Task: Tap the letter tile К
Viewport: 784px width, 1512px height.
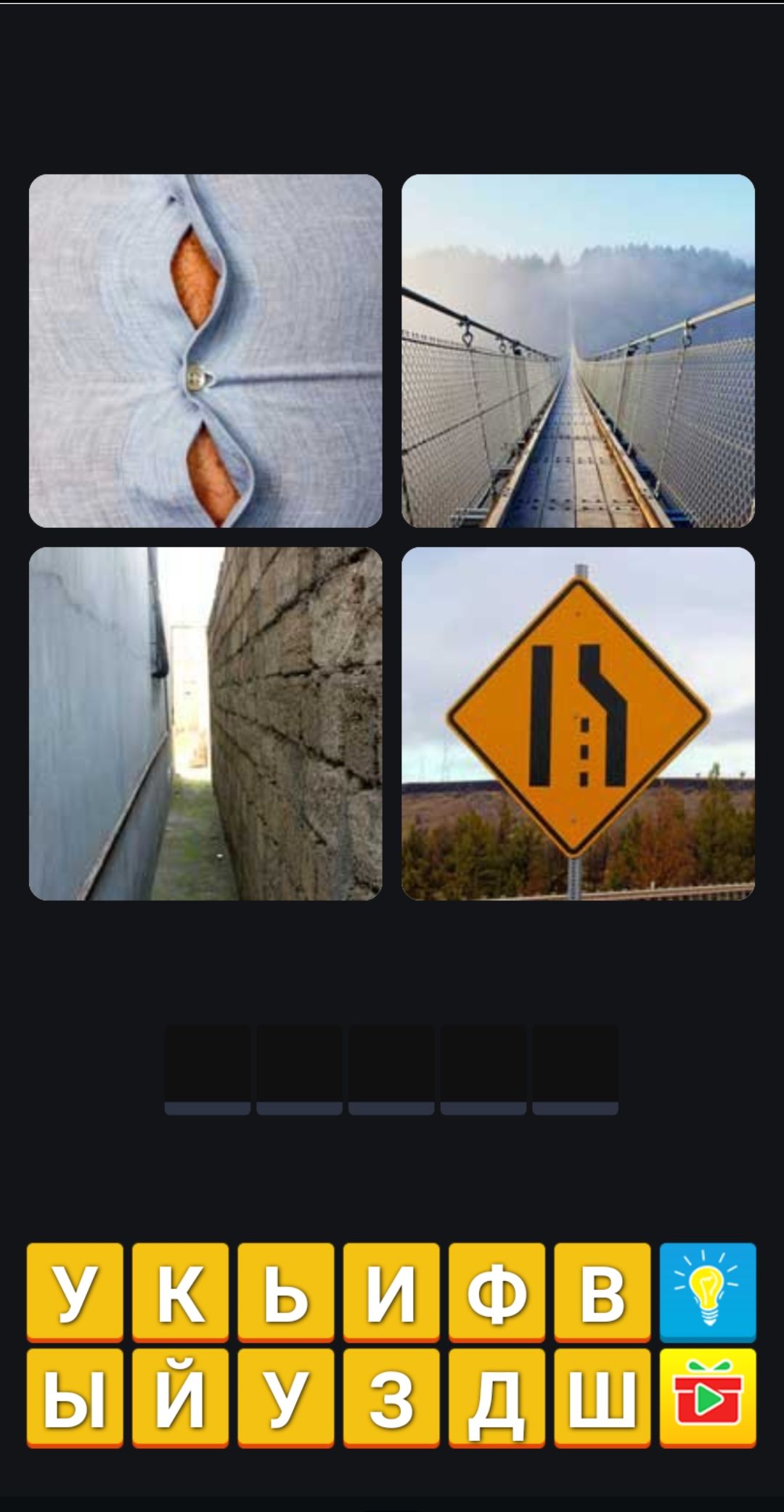Action: (180, 1291)
